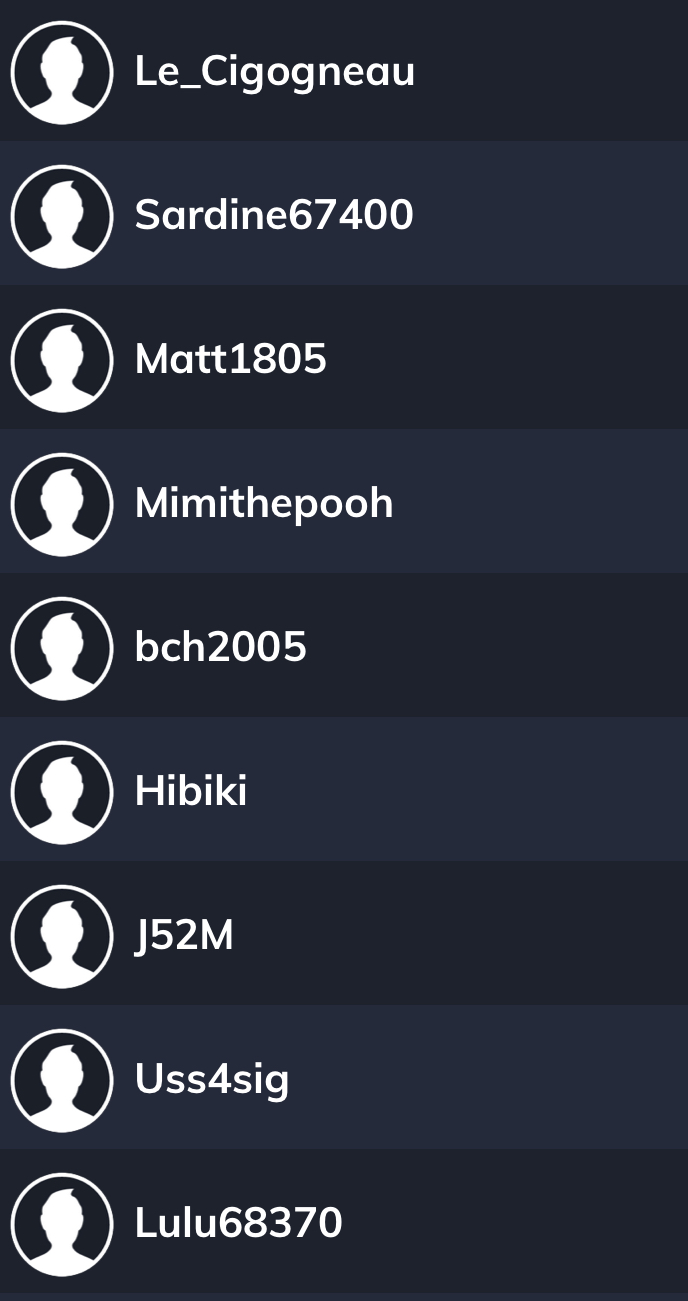Open the Le_Cigogneau user row
The width and height of the screenshot is (688, 1301).
click(344, 71)
